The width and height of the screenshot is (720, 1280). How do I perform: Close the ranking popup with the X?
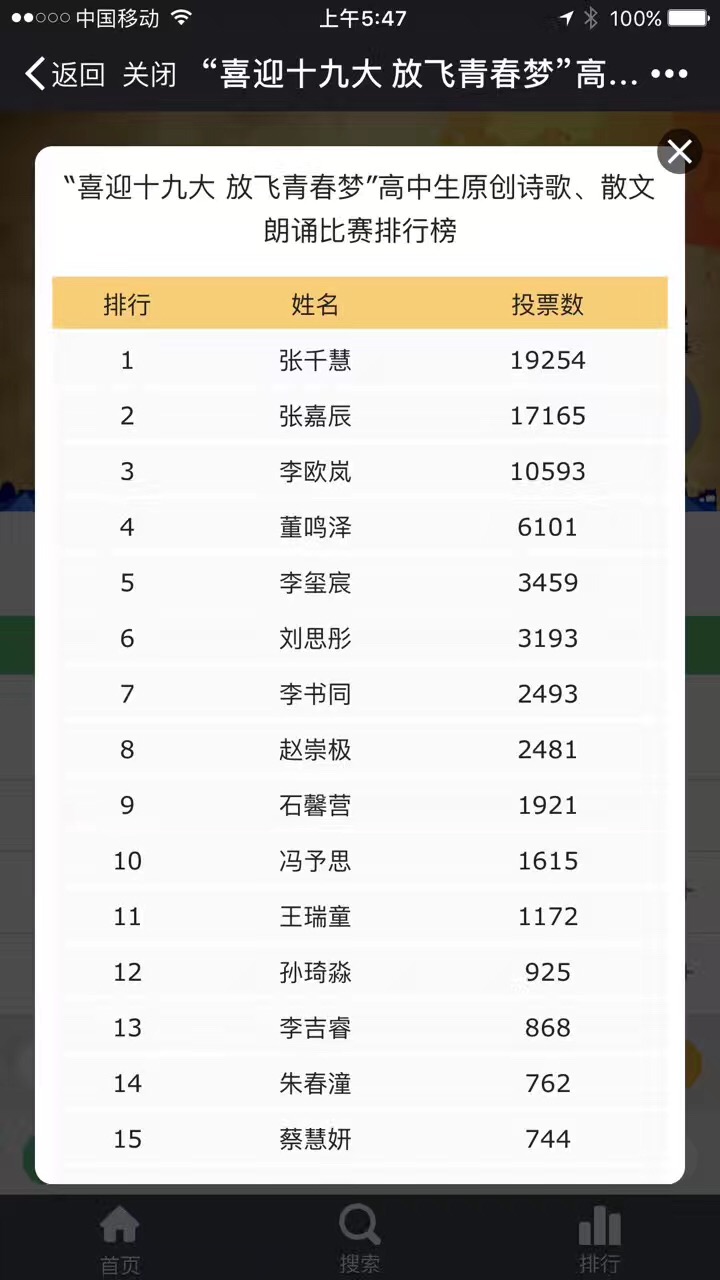[680, 152]
